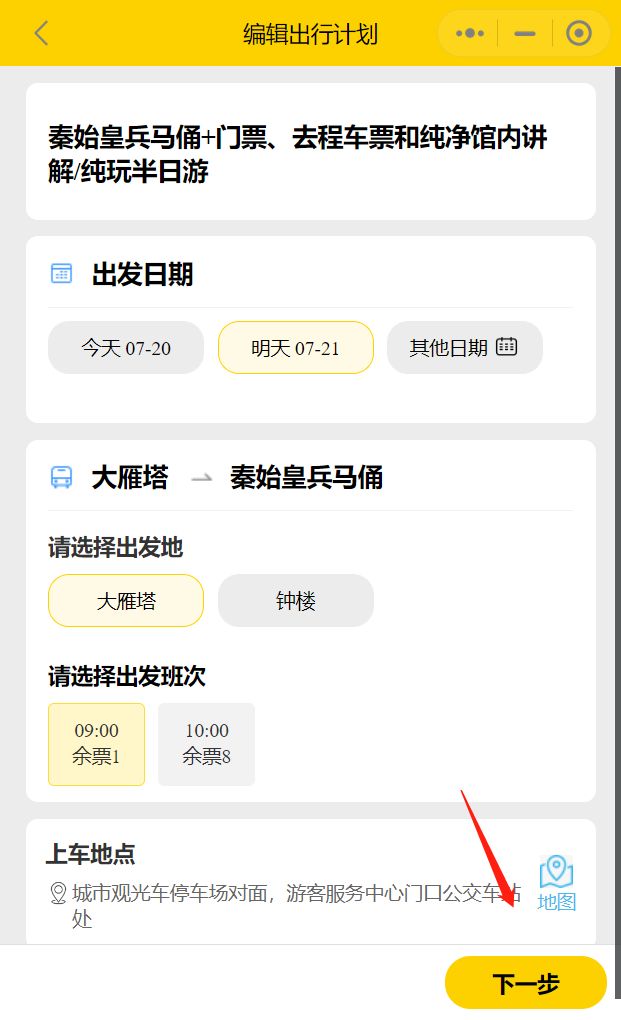Image resolution: width=621 pixels, height=1020 pixels.
Task: Select today 07-20 as departure date
Action: (126, 348)
